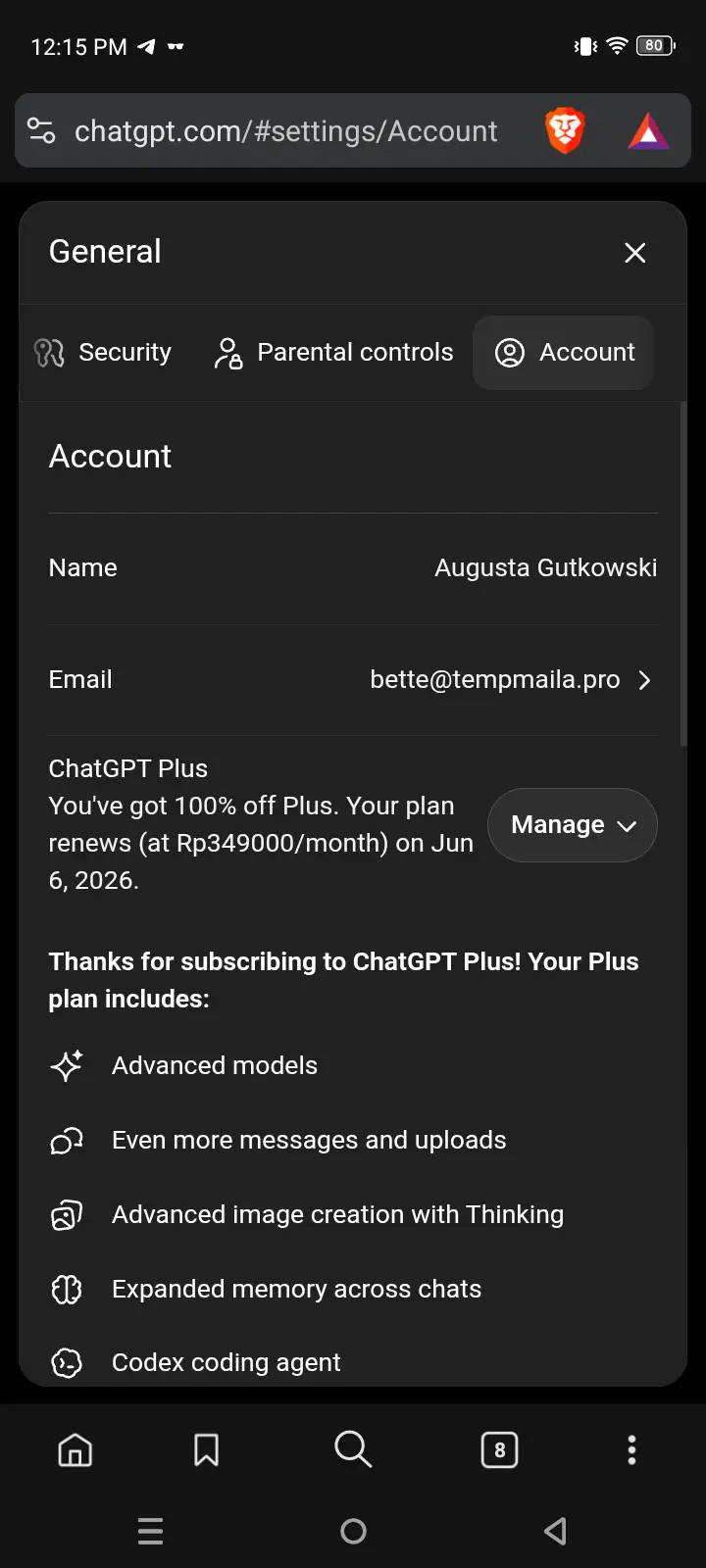This screenshot has width=706, height=1568.
Task: Expand the Manage subscription dropdown
Action: [573, 825]
